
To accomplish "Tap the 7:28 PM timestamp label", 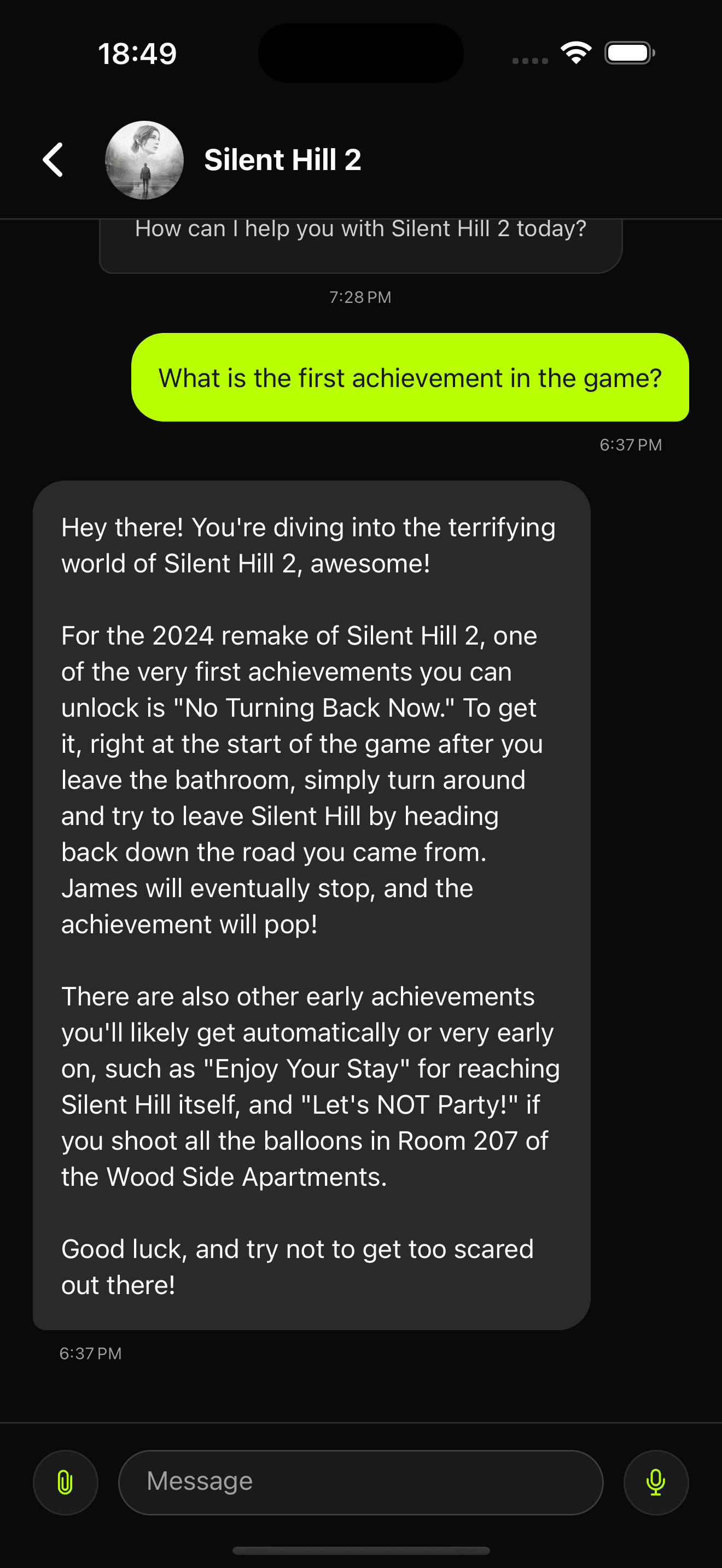I will [x=360, y=297].
